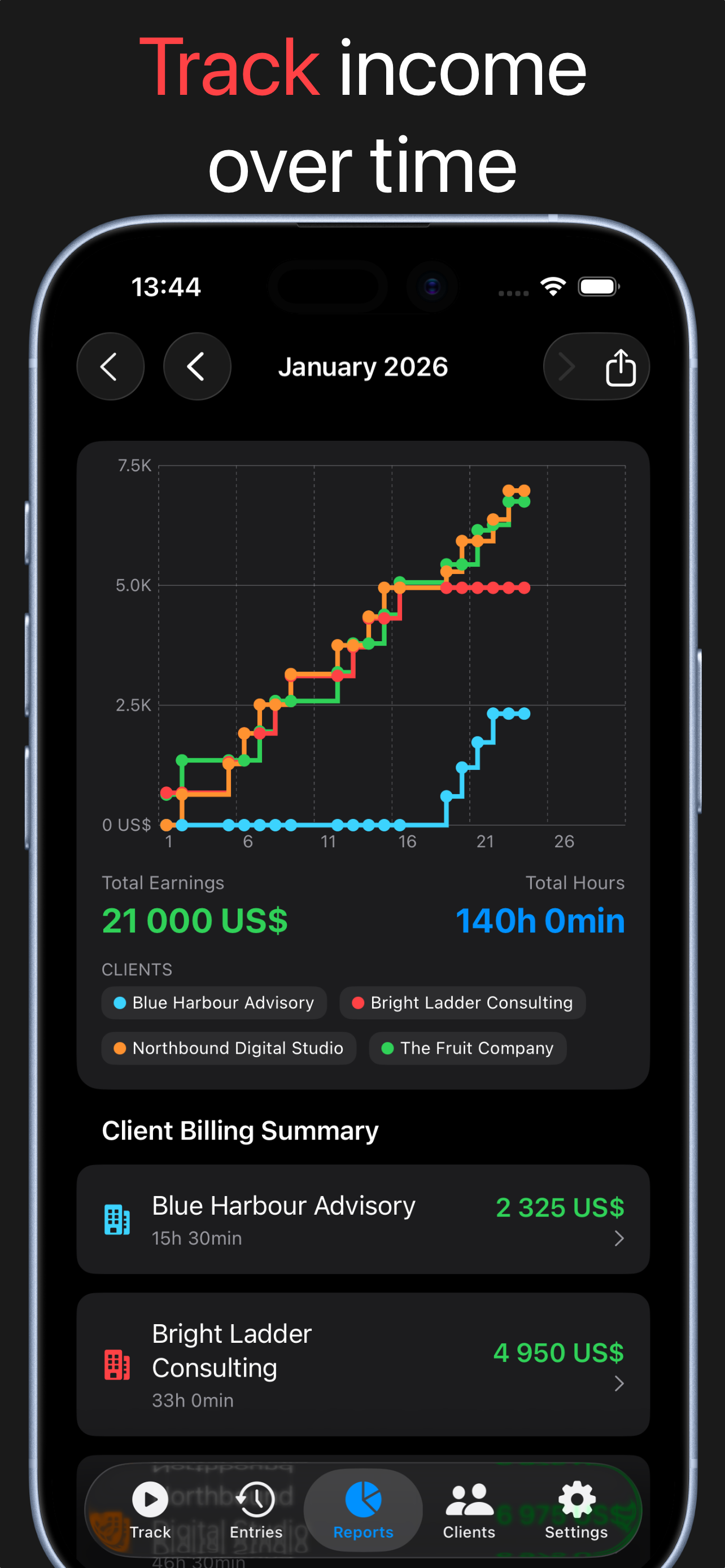Screen dimensions: 725x1568
Task: Open the Clients people icon
Action: (x=468, y=1500)
